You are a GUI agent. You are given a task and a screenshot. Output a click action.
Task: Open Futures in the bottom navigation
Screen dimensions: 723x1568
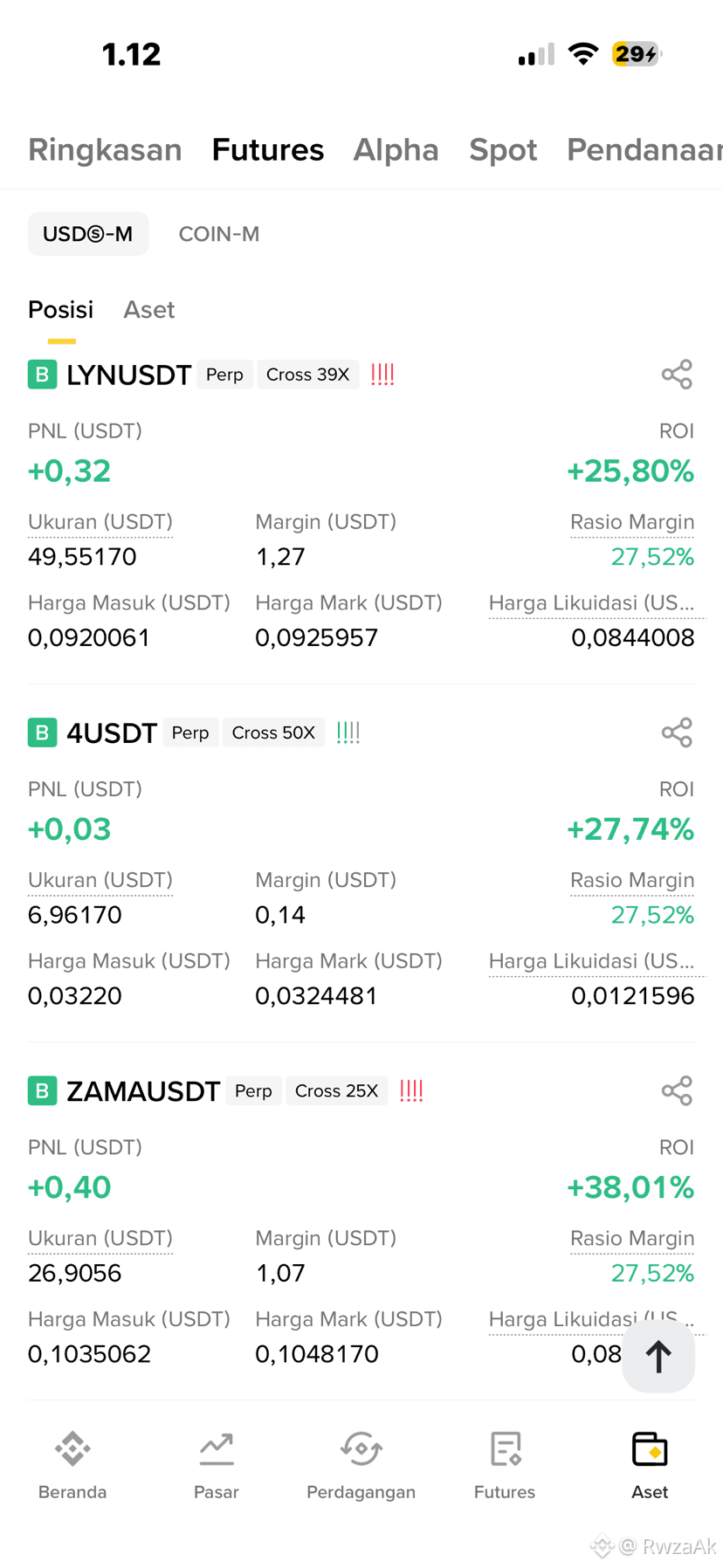pyautogui.click(x=505, y=1466)
